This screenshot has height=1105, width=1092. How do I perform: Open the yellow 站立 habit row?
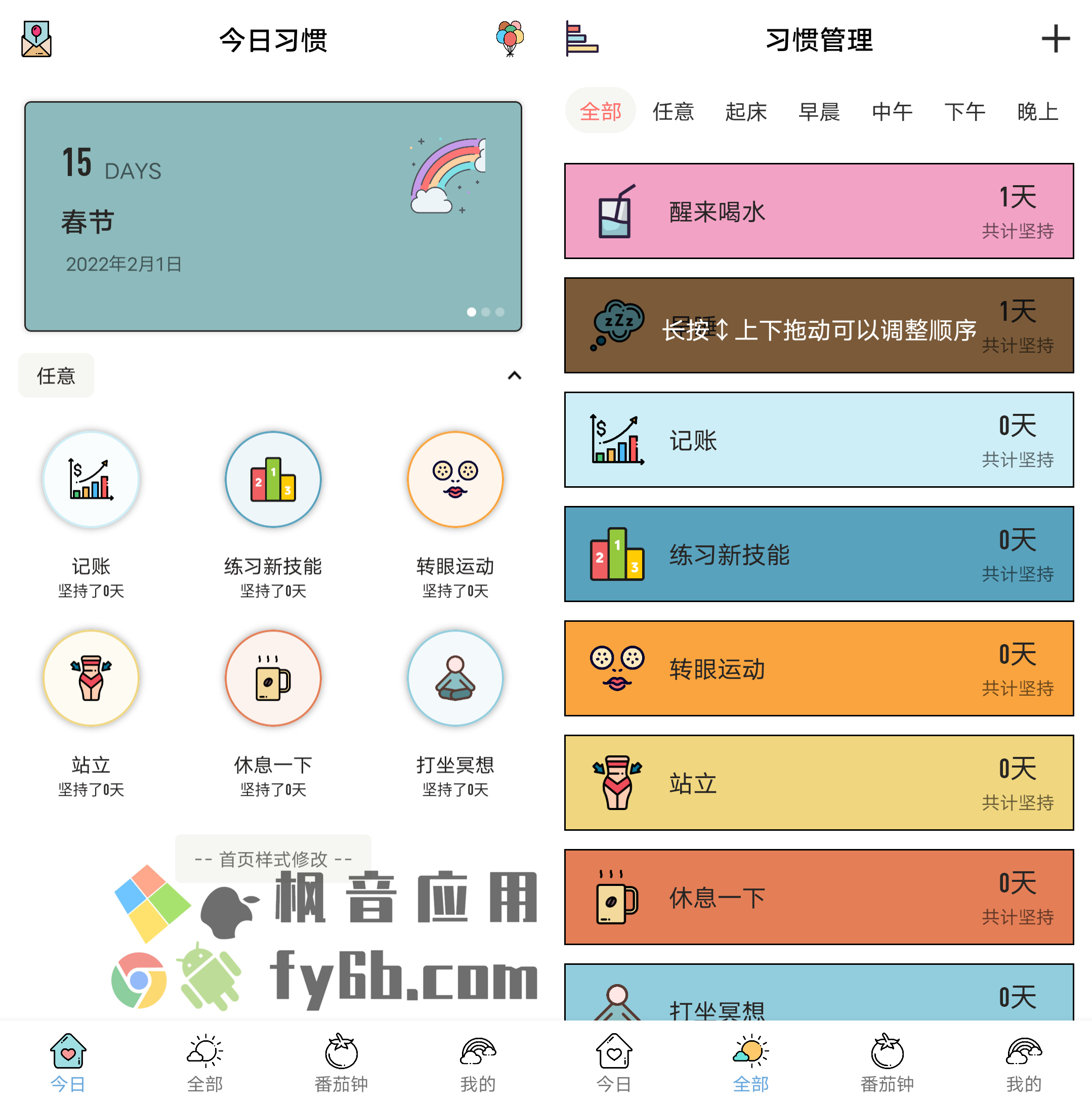point(818,782)
